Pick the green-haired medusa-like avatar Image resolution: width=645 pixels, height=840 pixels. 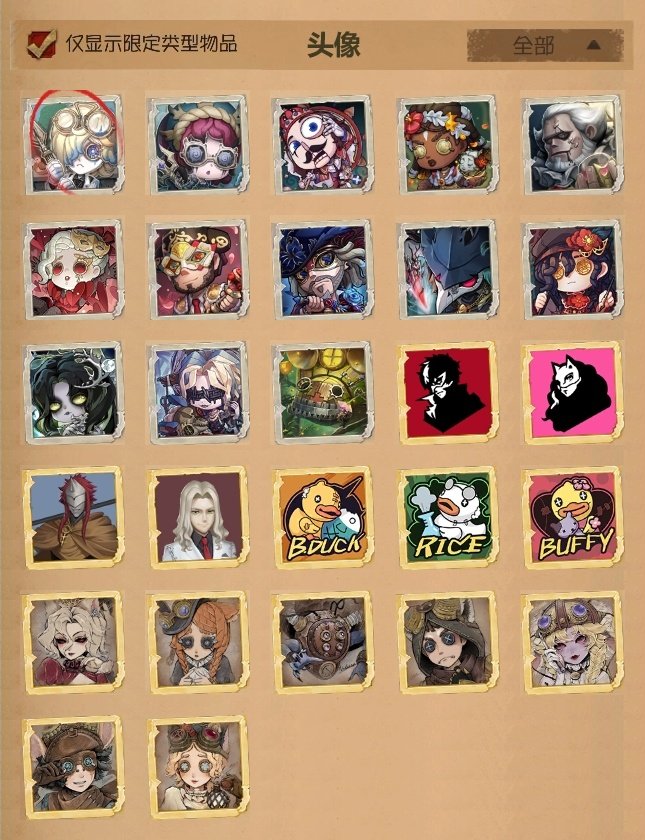[x=72, y=393]
